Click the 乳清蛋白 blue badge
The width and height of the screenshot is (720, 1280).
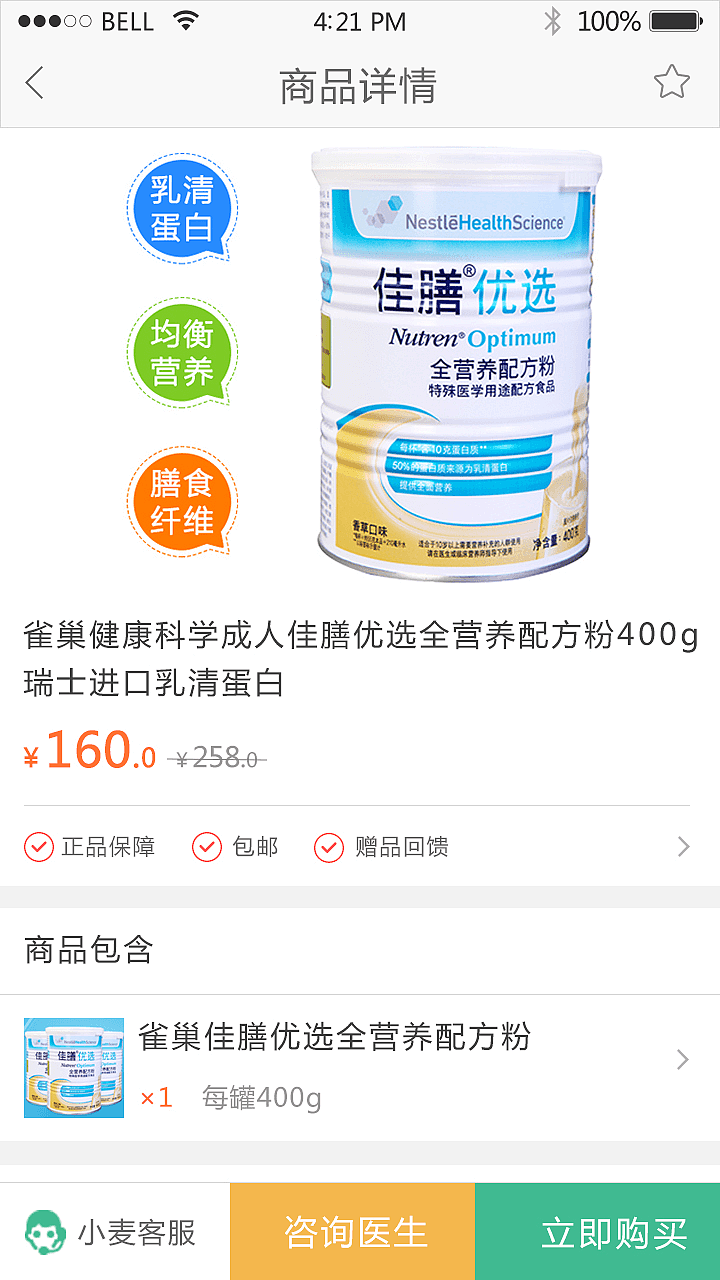[181, 208]
